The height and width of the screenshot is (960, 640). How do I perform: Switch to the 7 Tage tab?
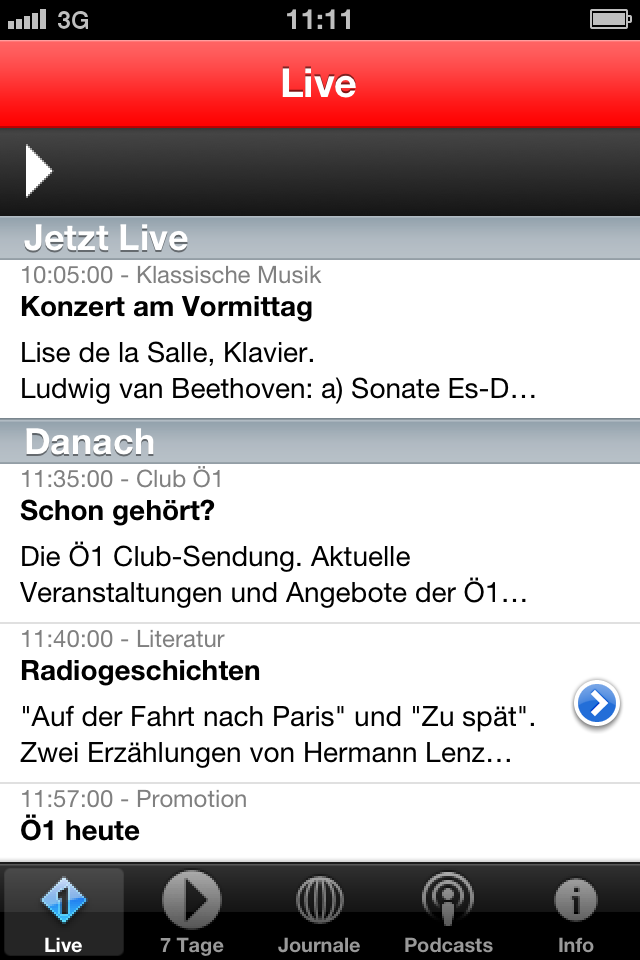coord(192,912)
